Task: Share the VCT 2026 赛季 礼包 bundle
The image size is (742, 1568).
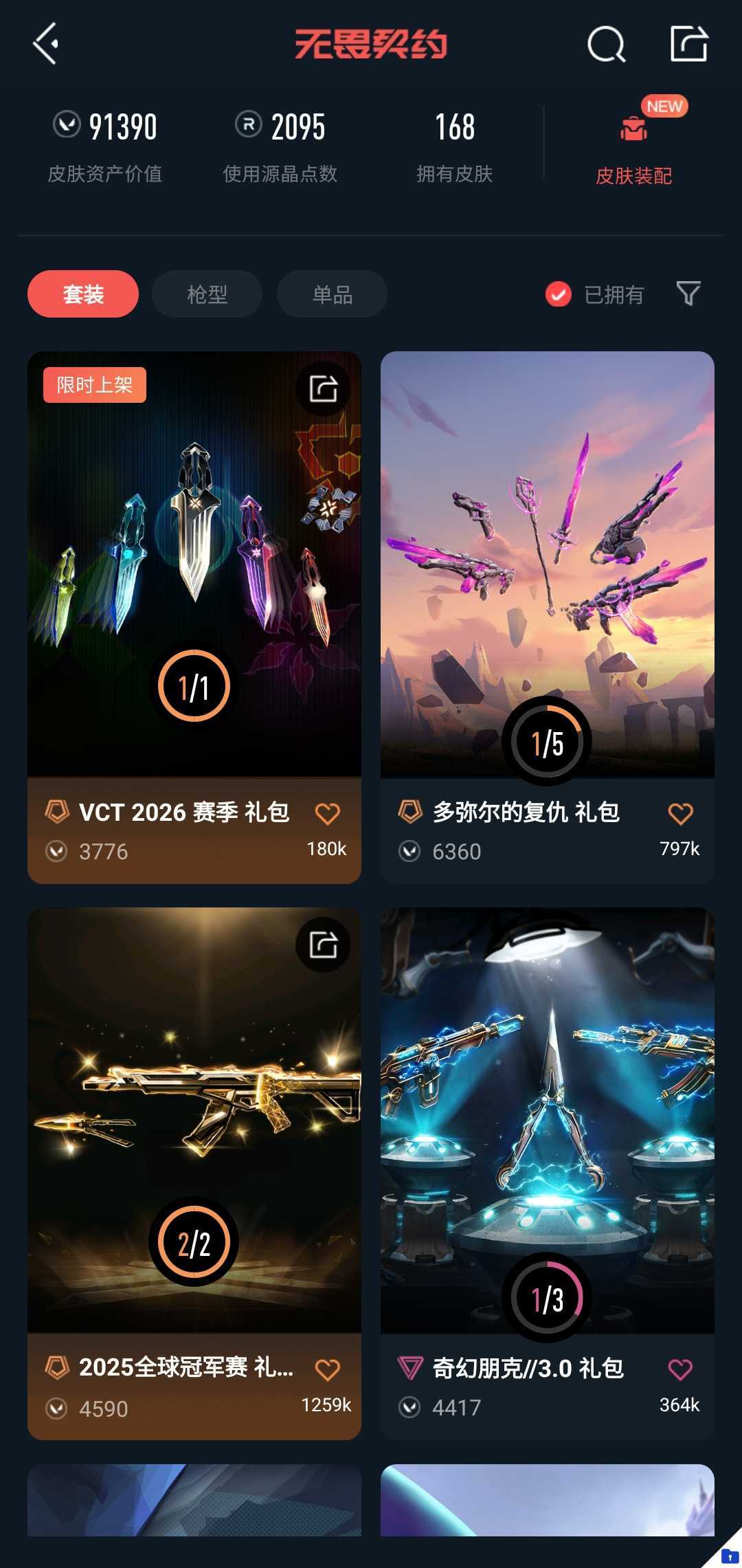Action: click(323, 389)
